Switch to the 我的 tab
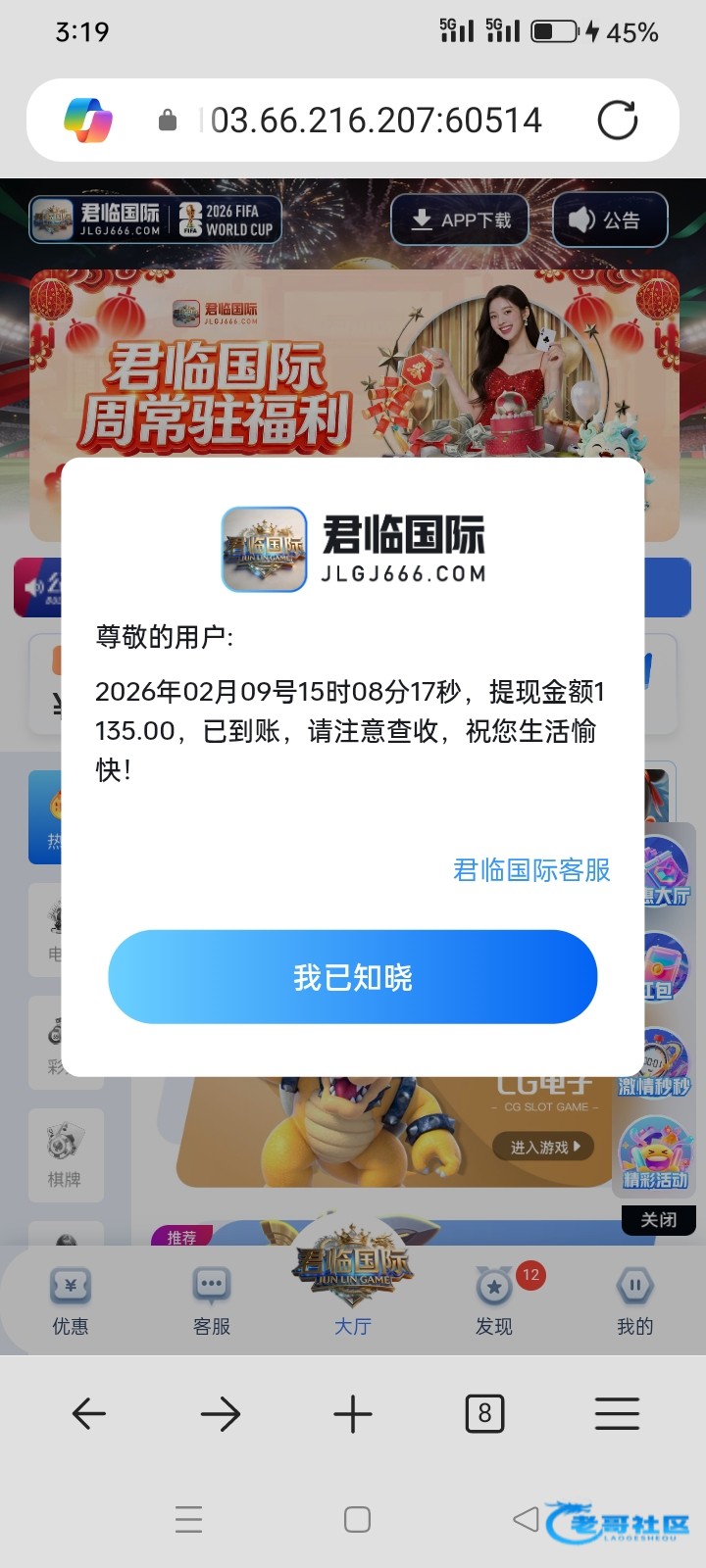The width and height of the screenshot is (706, 1568). pyautogui.click(x=634, y=1301)
